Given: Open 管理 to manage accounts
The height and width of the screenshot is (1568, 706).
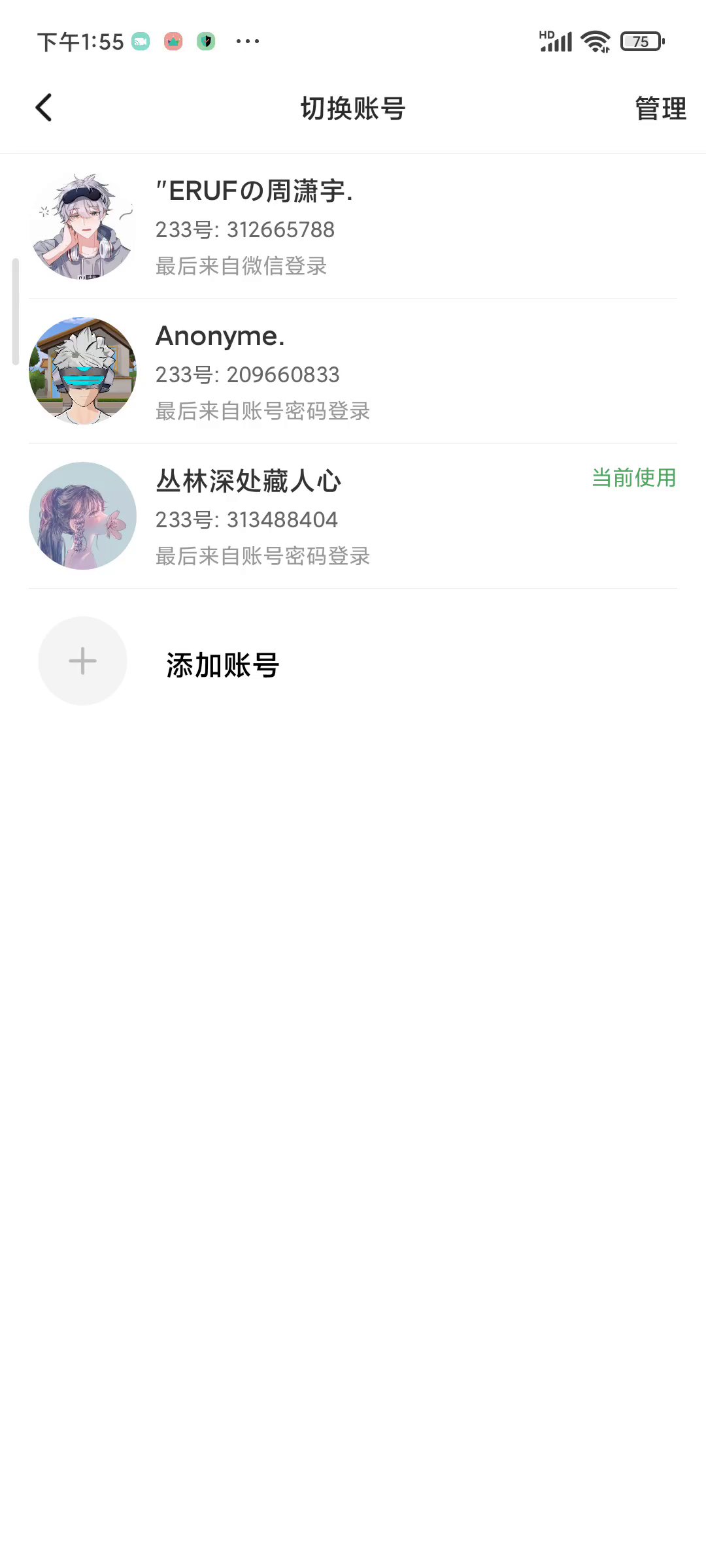Looking at the screenshot, I should 660,108.
